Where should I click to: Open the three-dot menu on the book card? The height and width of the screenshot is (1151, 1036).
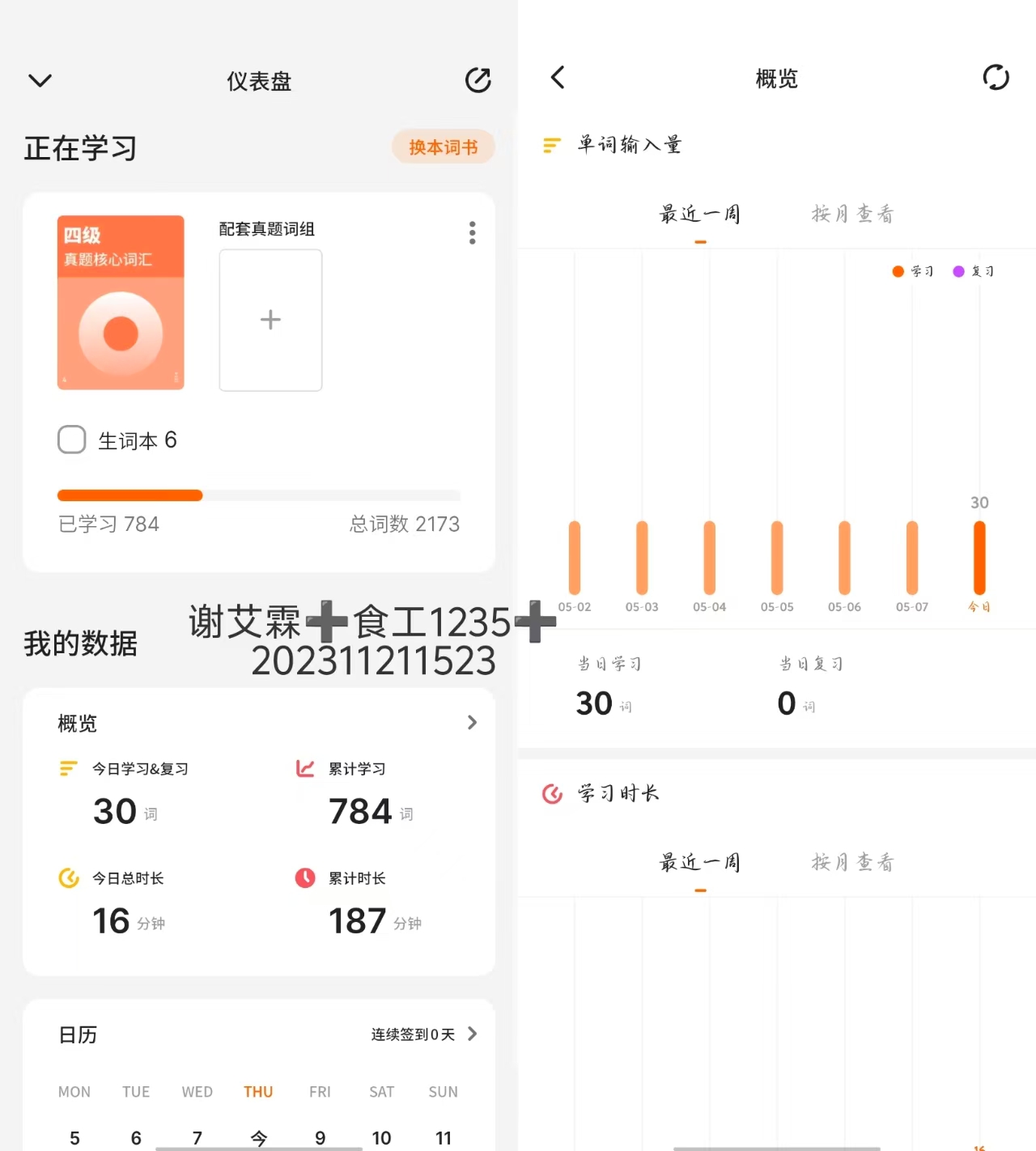tap(472, 233)
